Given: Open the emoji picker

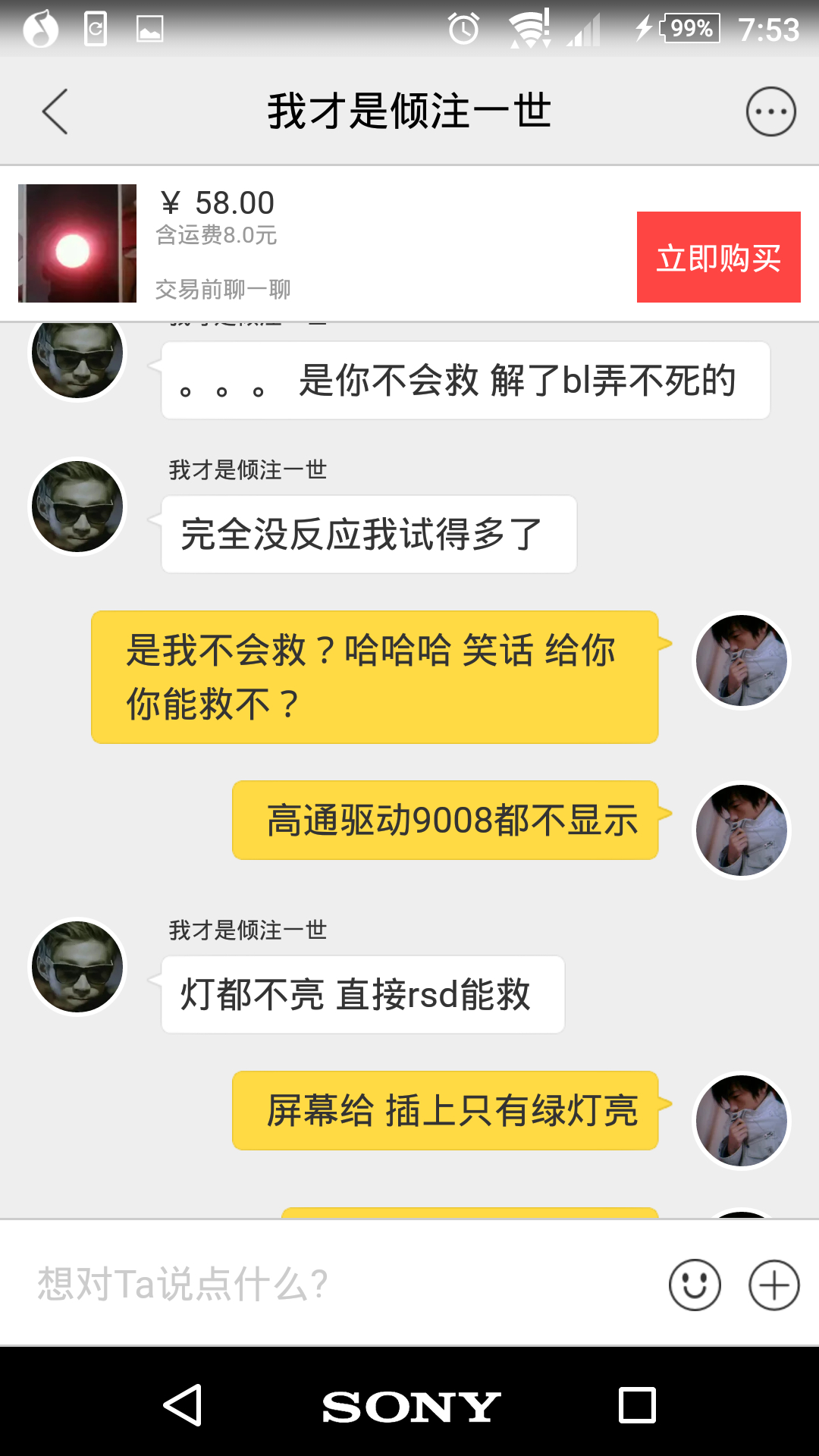Looking at the screenshot, I should pos(694,1285).
